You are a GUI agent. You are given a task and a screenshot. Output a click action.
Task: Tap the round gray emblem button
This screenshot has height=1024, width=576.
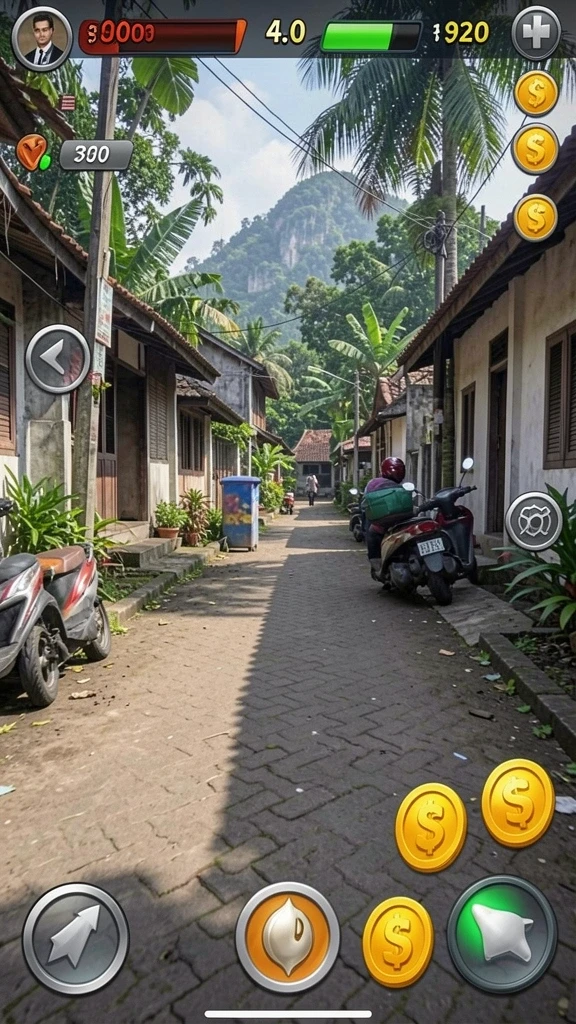point(534,521)
